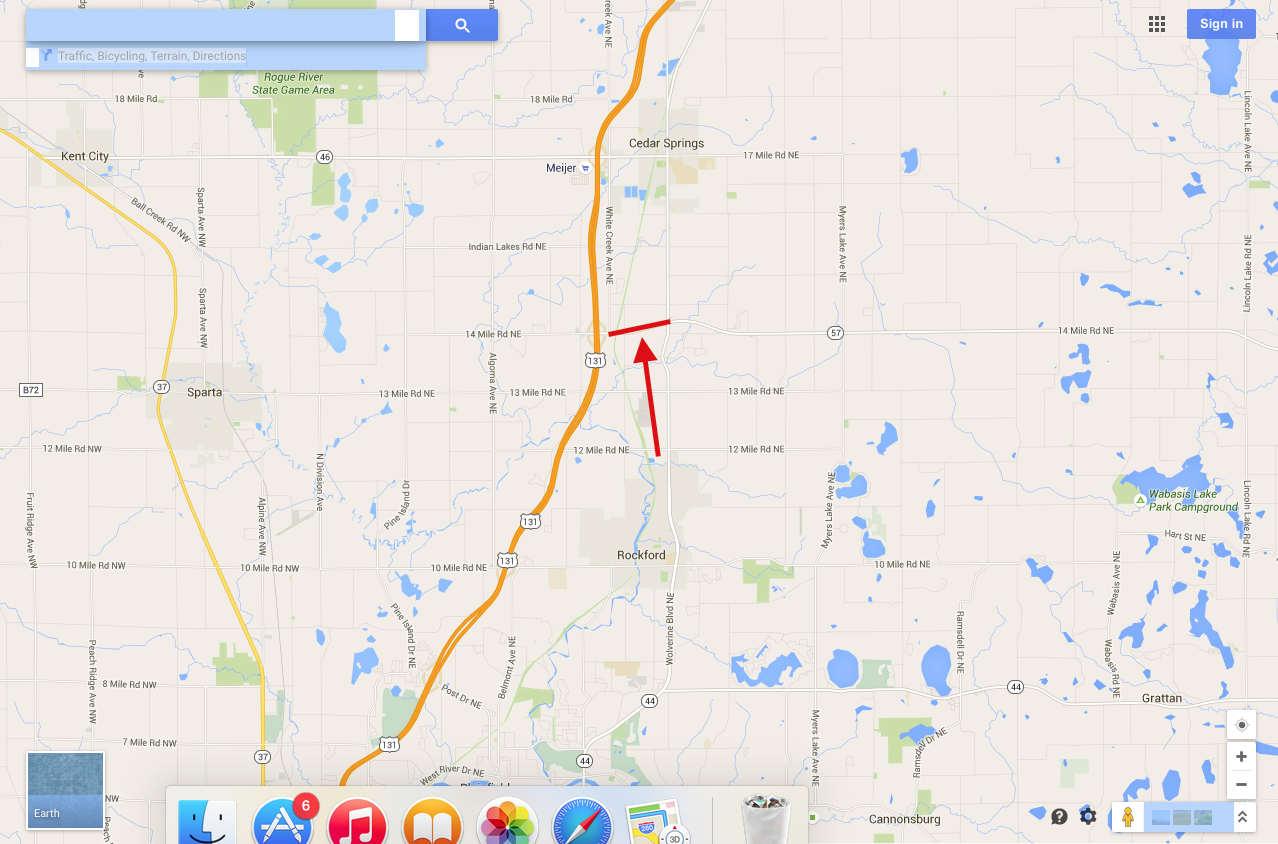Zoom out with the minus button
This screenshot has width=1278, height=844.
1241,785
